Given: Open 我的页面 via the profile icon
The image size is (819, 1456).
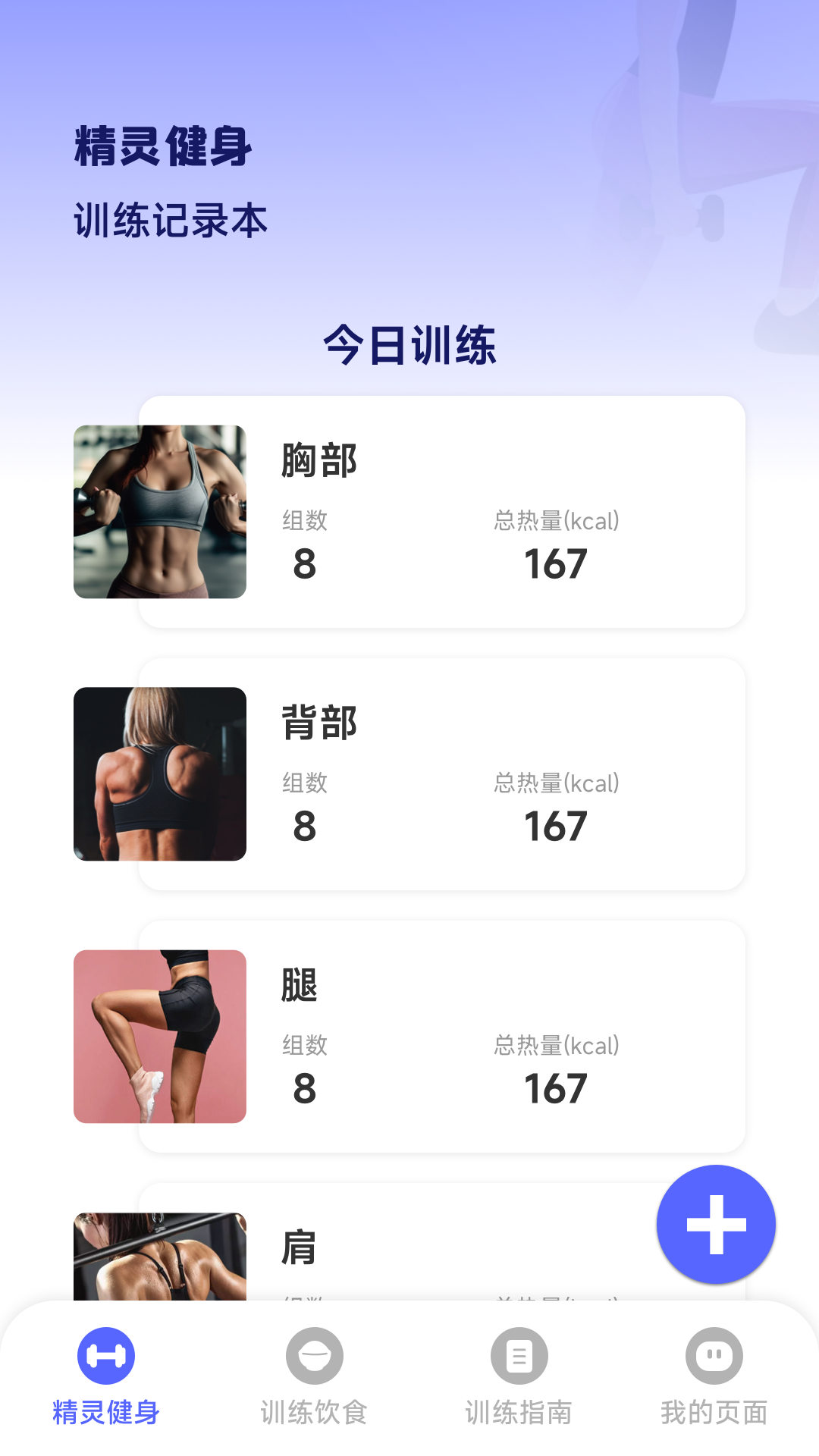Looking at the screenshot, I should (x=711, y=1356).
